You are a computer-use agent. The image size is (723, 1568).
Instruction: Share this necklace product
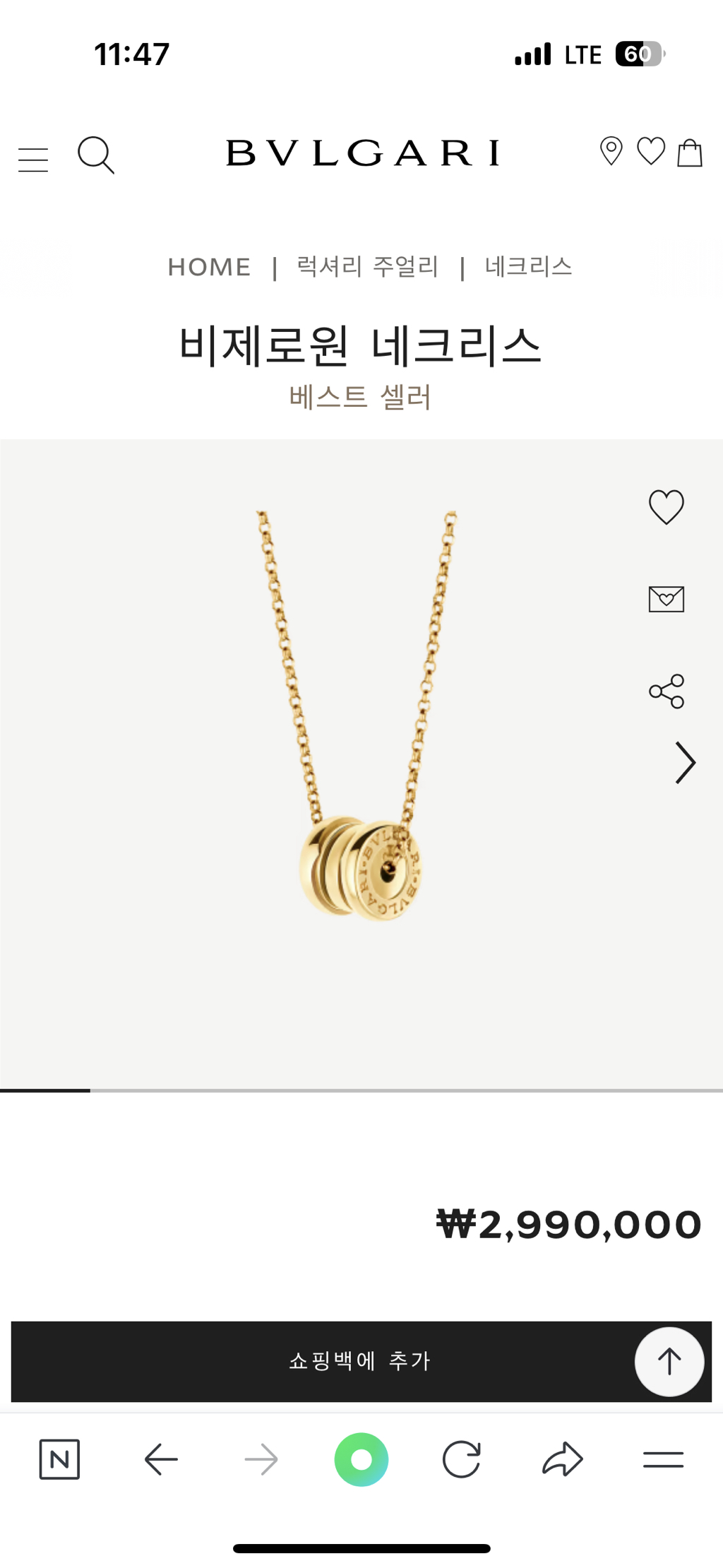pyautogui.click(x=666, y=691)
